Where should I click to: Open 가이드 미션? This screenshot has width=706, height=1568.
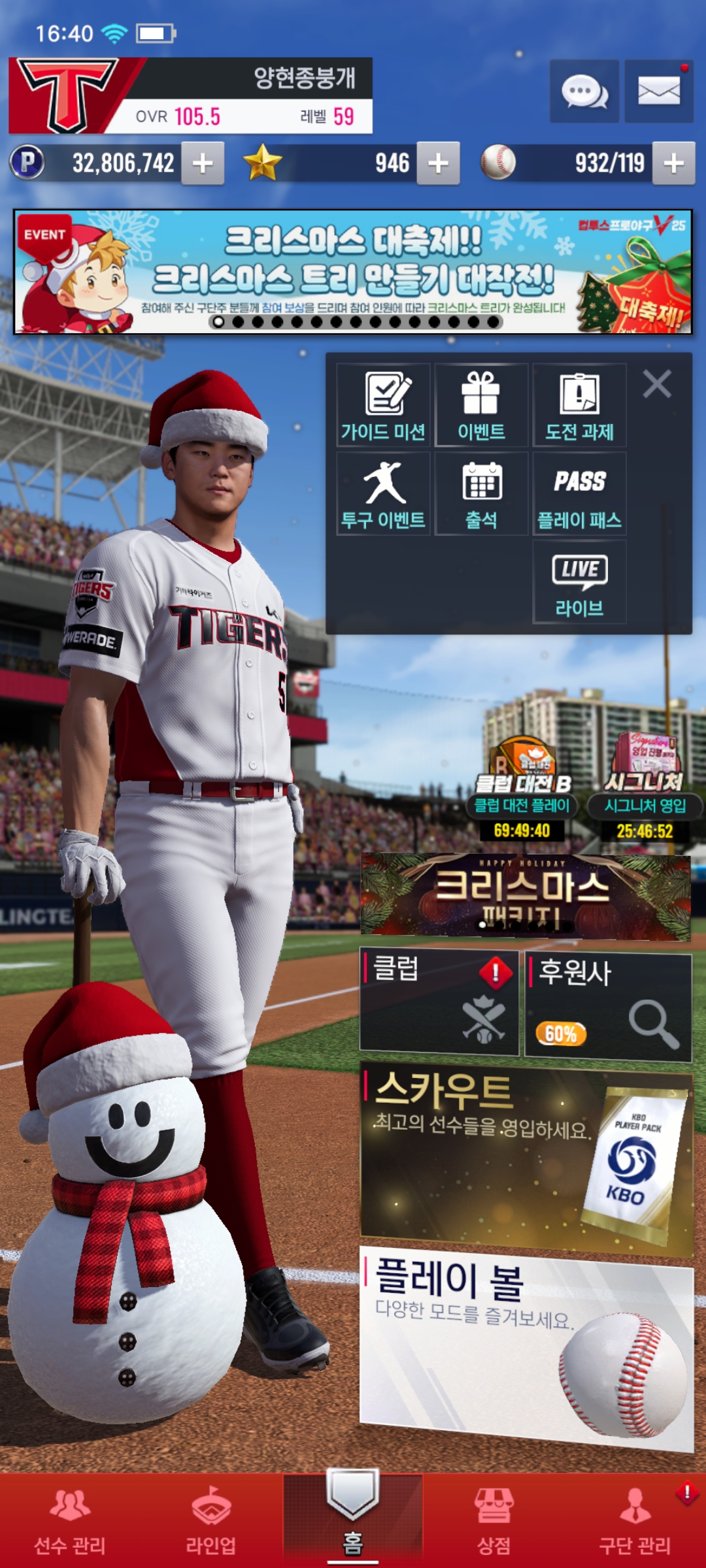pyautogui.click(x=383, y=406)
